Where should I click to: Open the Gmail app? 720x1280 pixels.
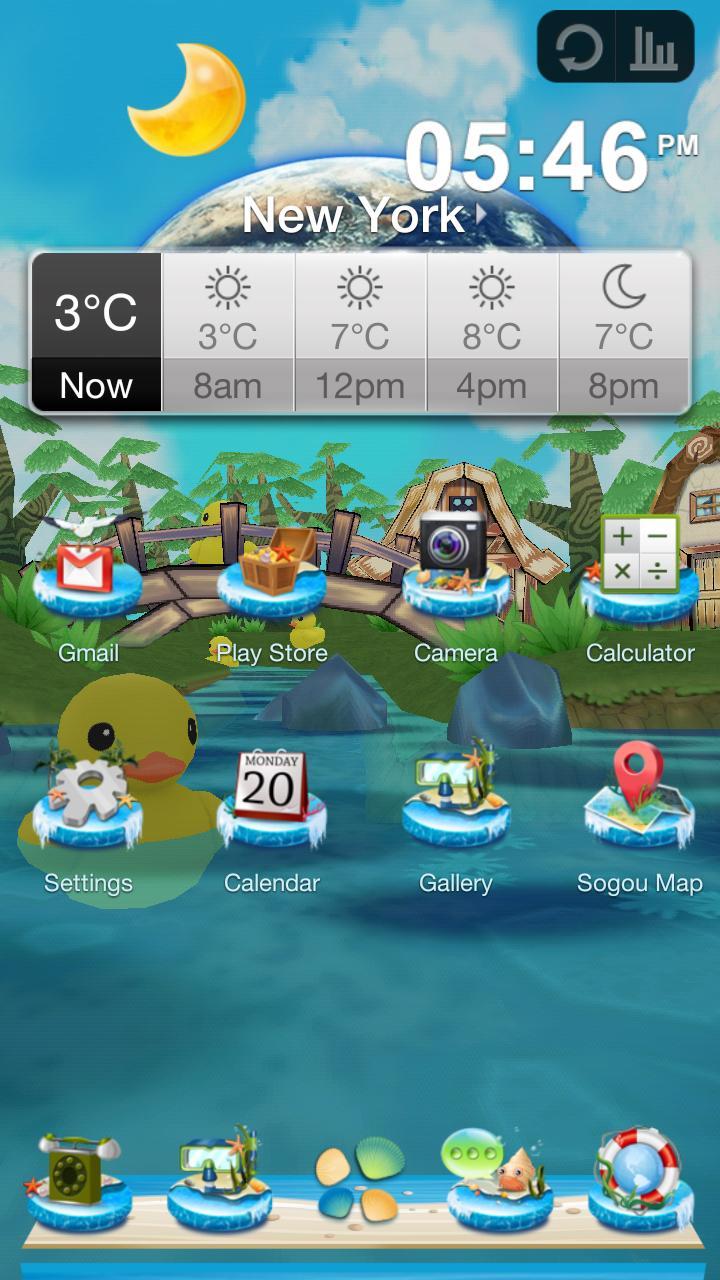click(x=88, y=580)
